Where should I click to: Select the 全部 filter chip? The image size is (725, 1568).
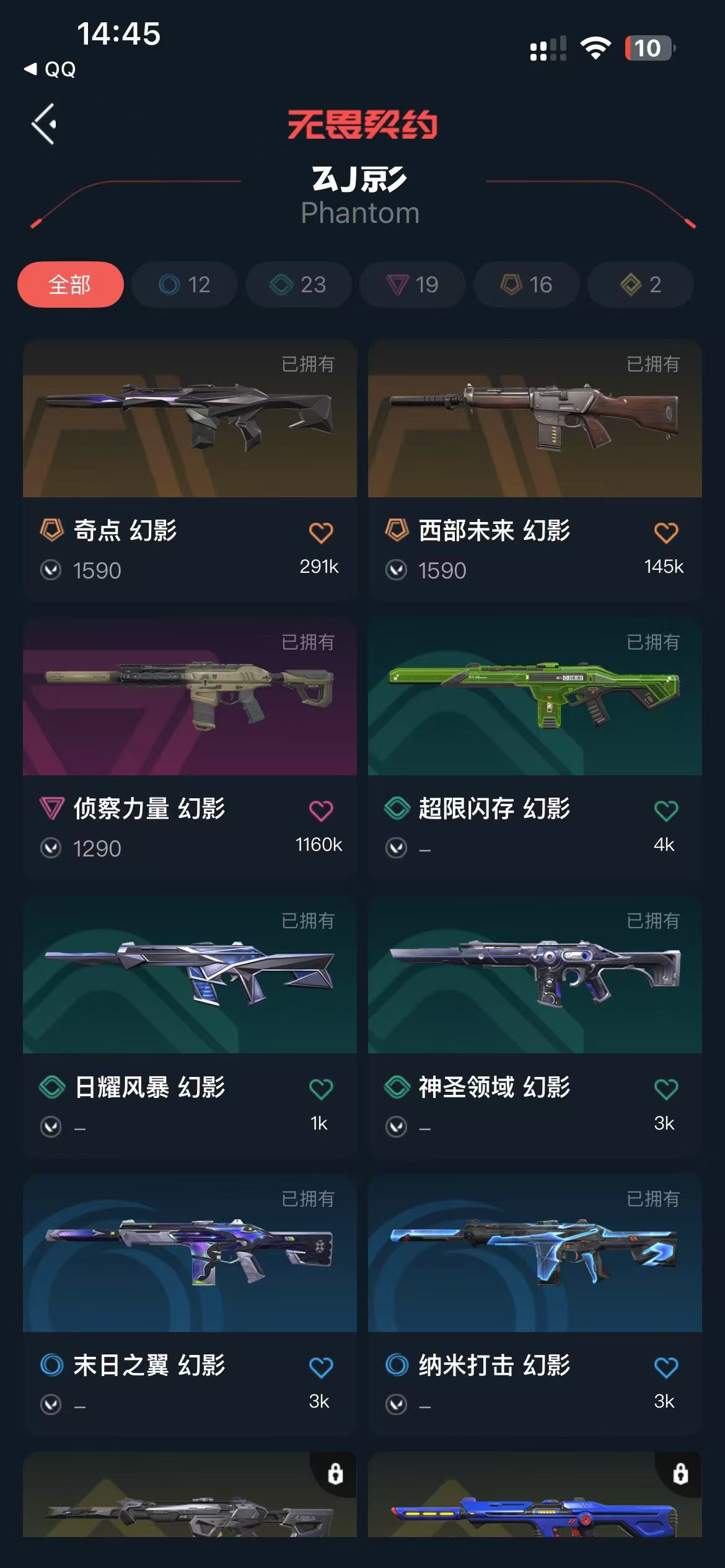coord(70,284)
